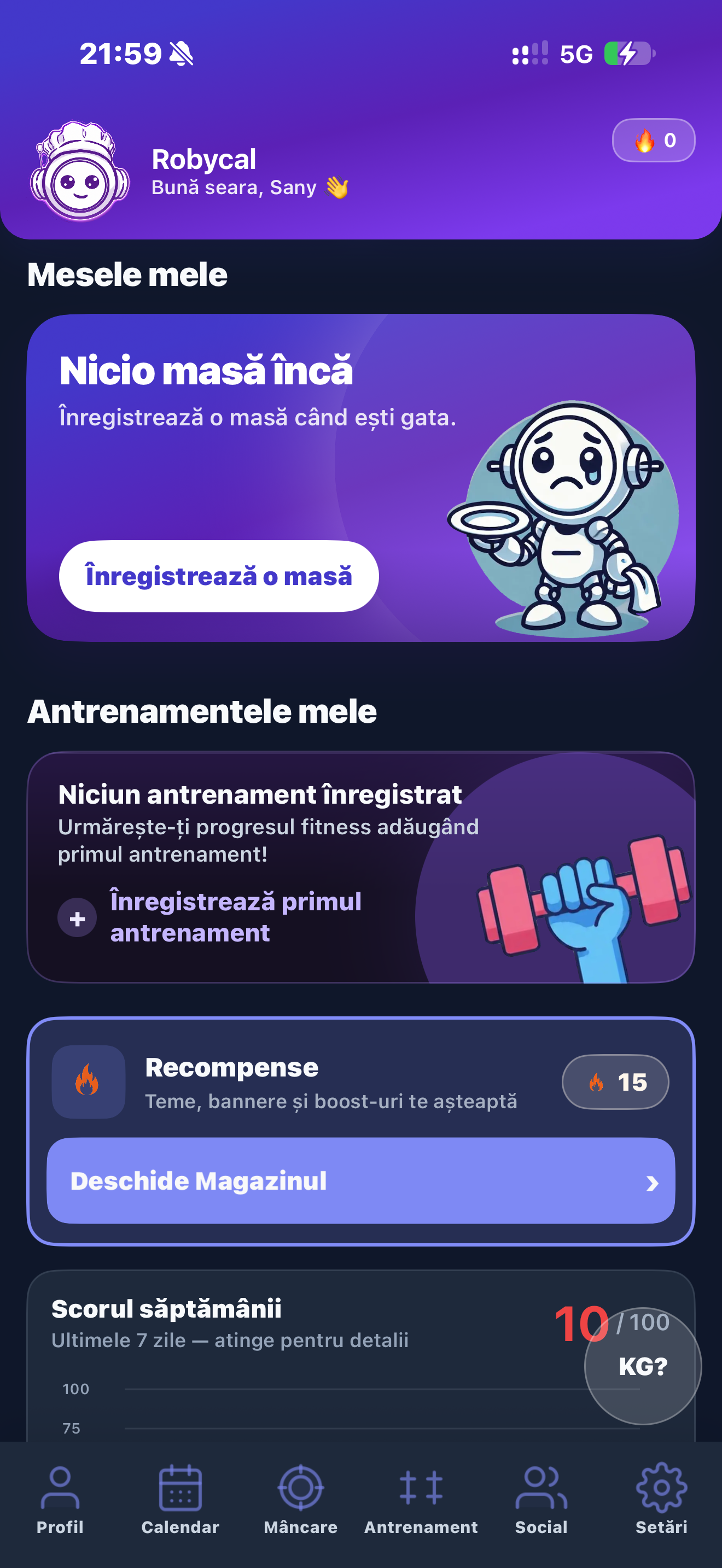Image resolution: width=722 pixels, height=1568 pixels.
Task: Open the Setări tab
Action: pyautogui.click(x=661, y=1500)
